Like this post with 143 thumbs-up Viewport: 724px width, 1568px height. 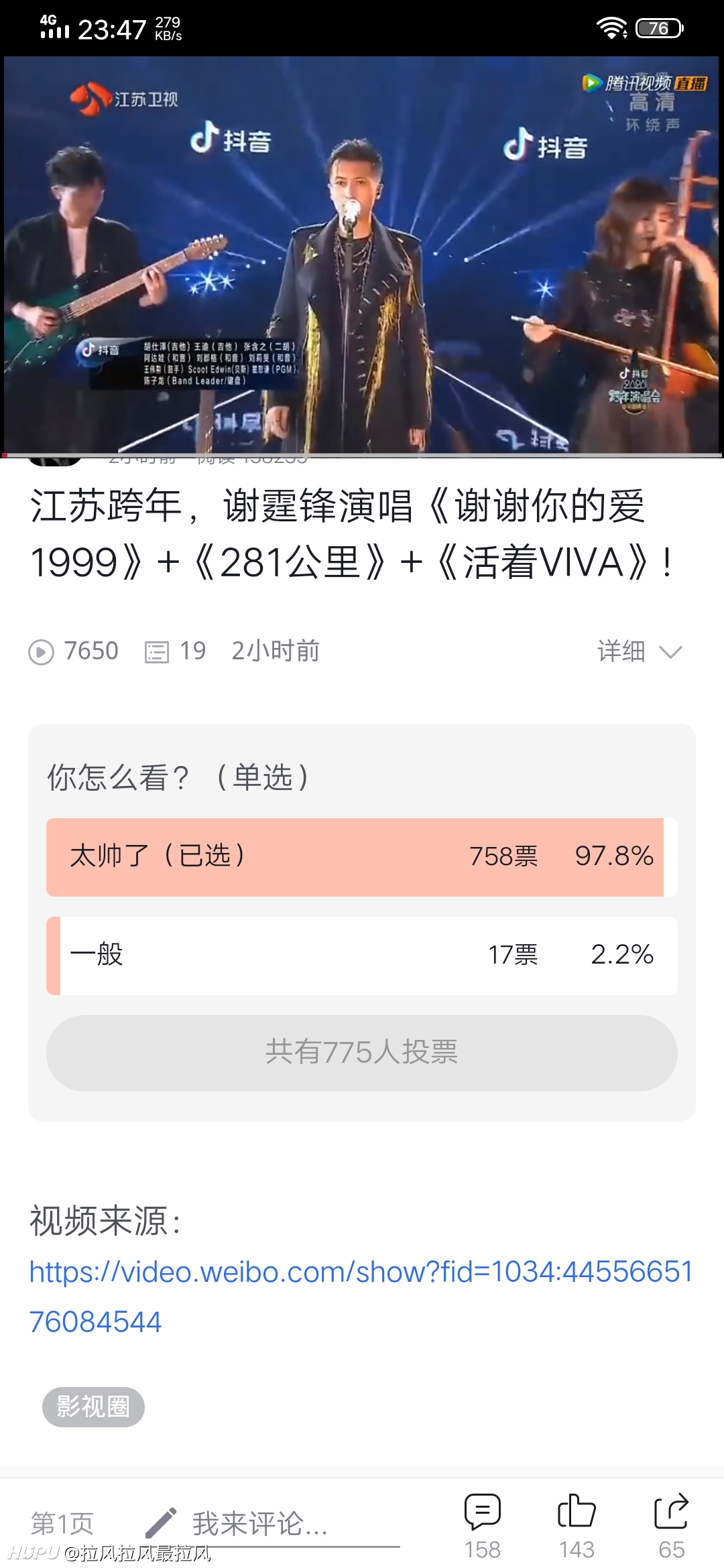577,1526
